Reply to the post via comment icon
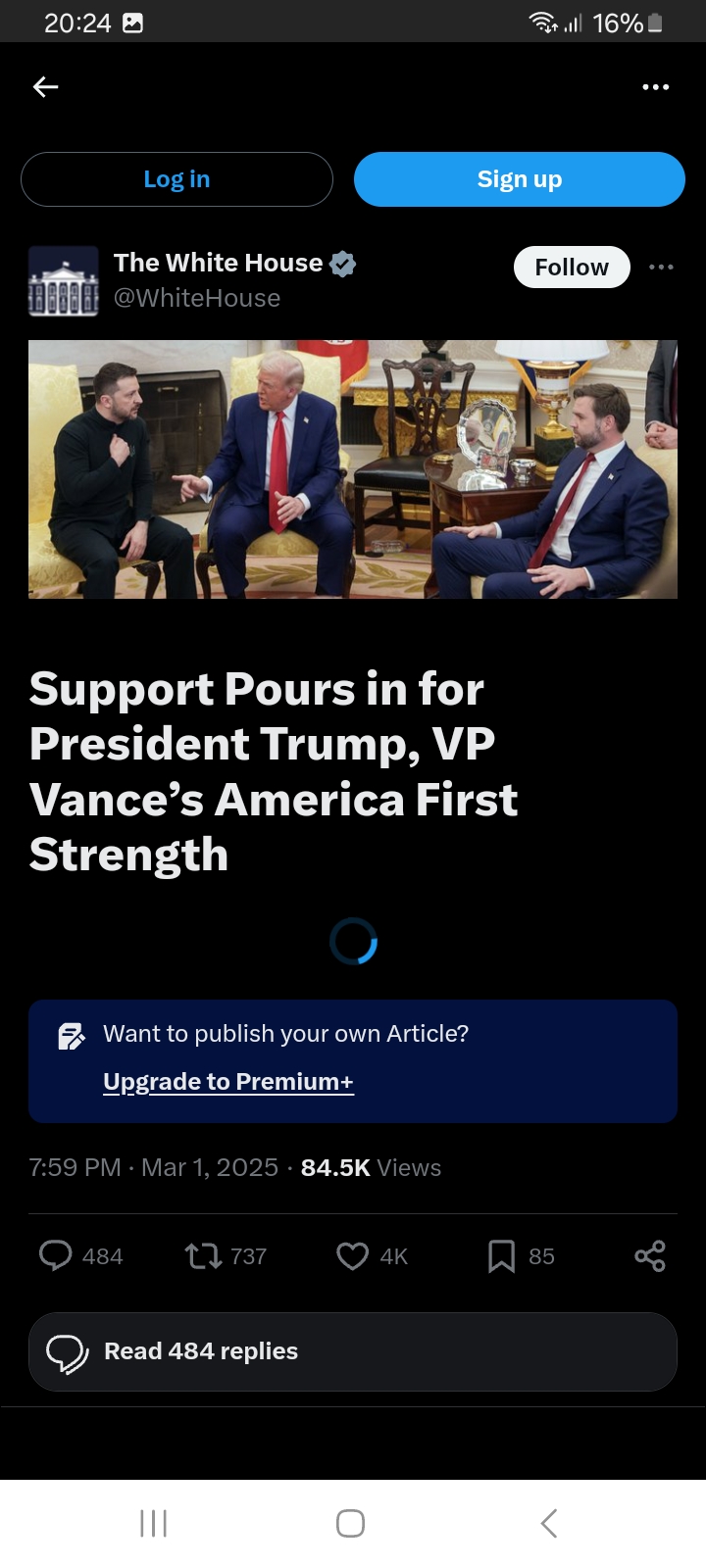This screenshot has height=1568, width=706. [56, 1255]
